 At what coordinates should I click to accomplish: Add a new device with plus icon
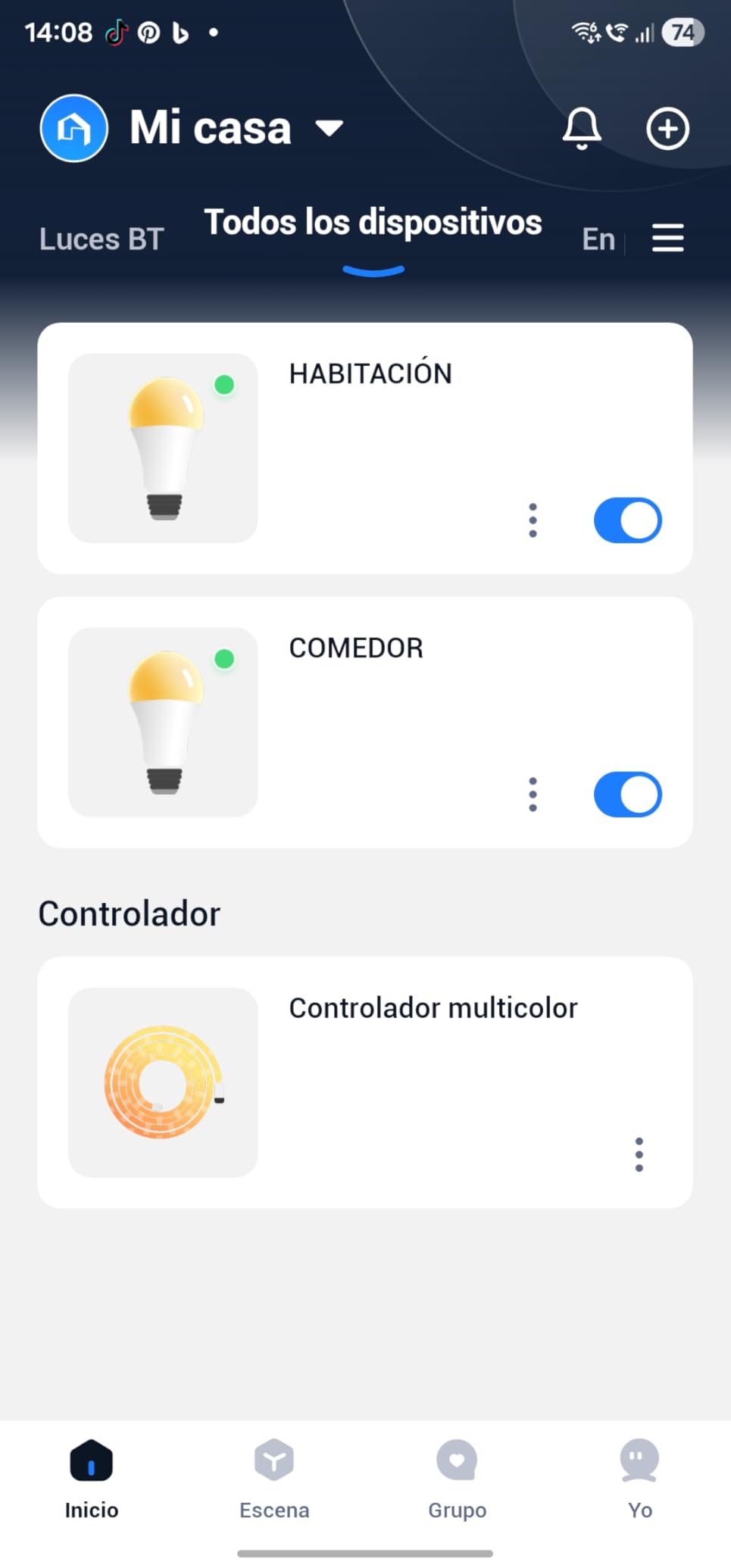click(667, 128)
